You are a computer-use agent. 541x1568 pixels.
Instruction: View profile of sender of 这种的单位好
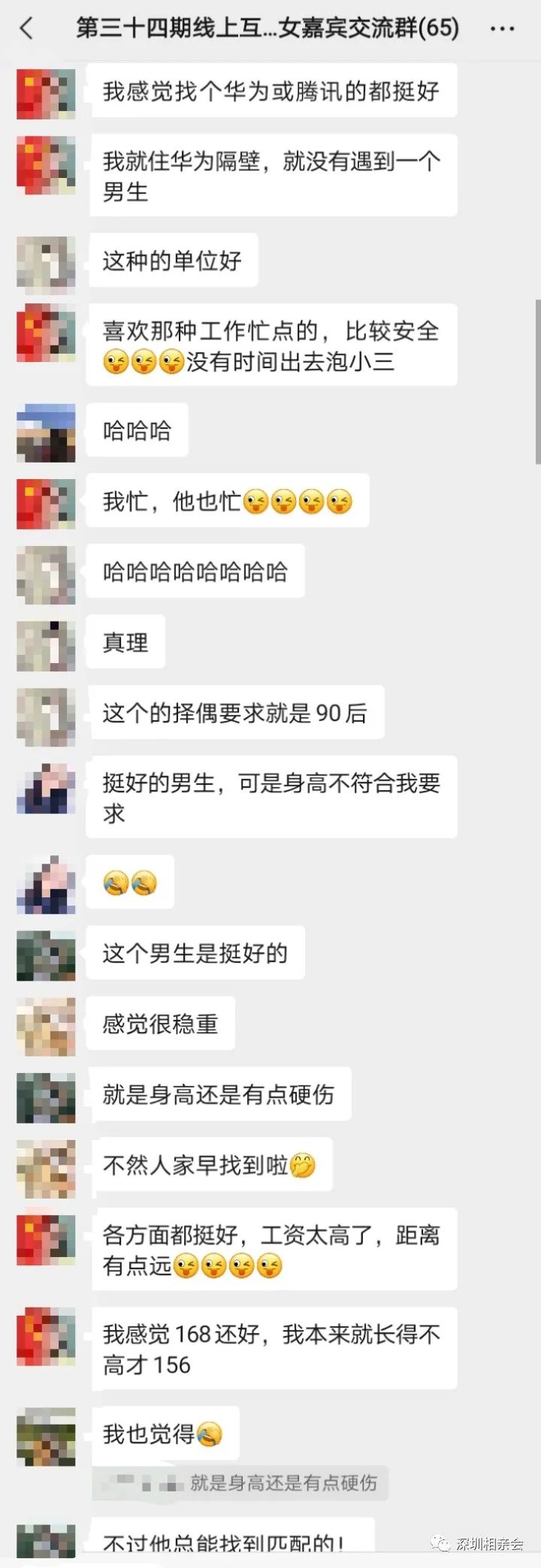46,264
